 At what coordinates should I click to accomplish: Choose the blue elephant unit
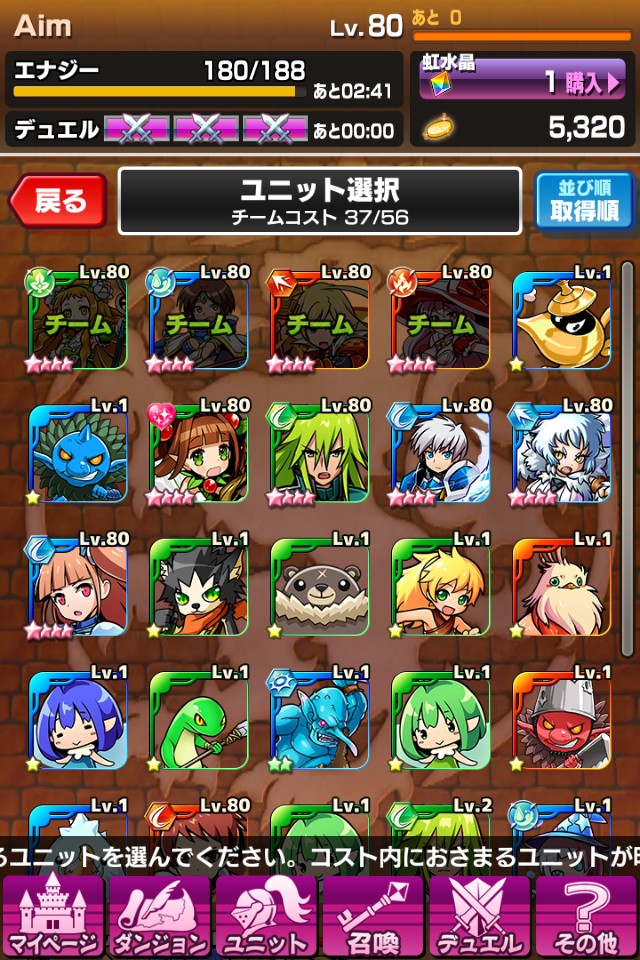pyautogui.click(x=320, y=722)
